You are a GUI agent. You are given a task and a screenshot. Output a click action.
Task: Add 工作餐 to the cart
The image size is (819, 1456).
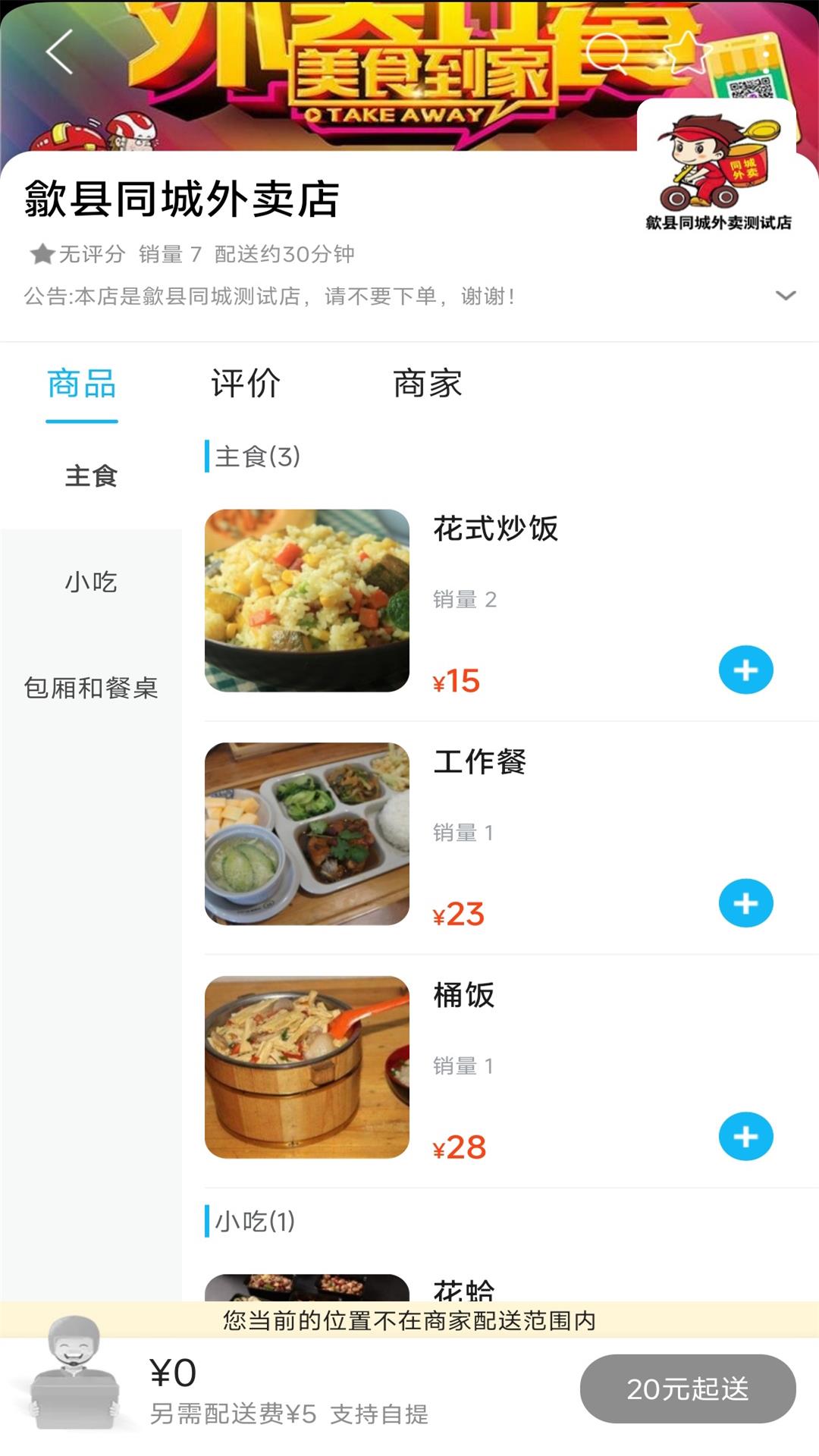(745, 903)
